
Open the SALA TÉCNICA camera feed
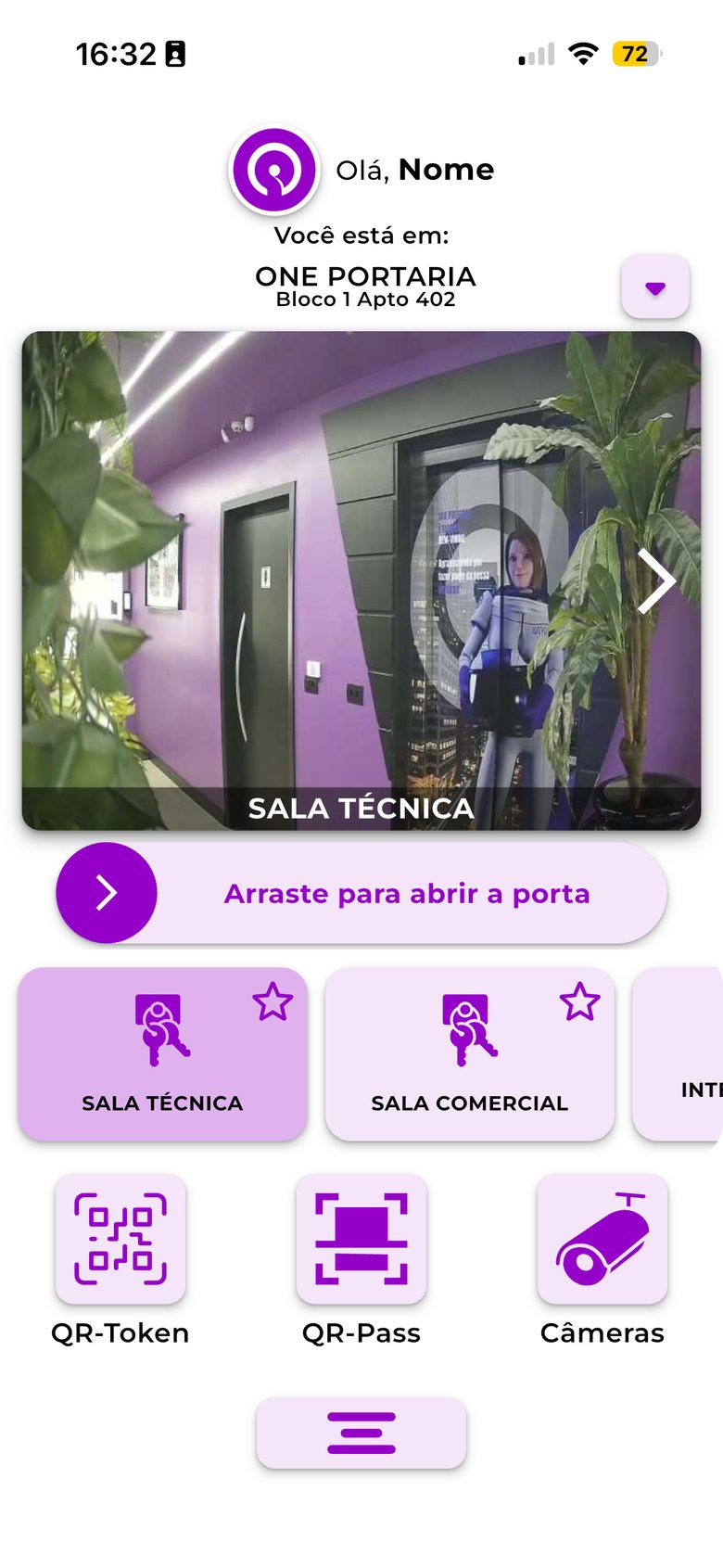[361, 580]
